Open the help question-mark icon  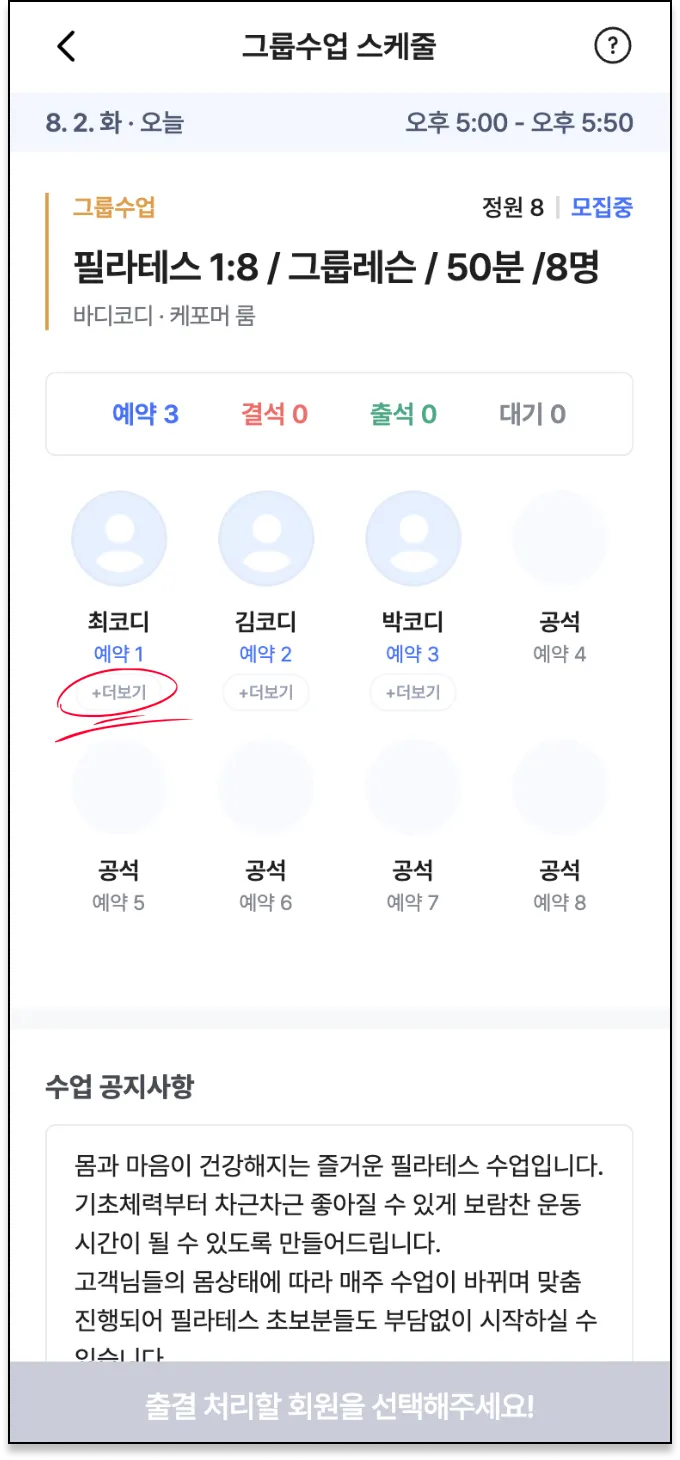click(x=612, y=46)
